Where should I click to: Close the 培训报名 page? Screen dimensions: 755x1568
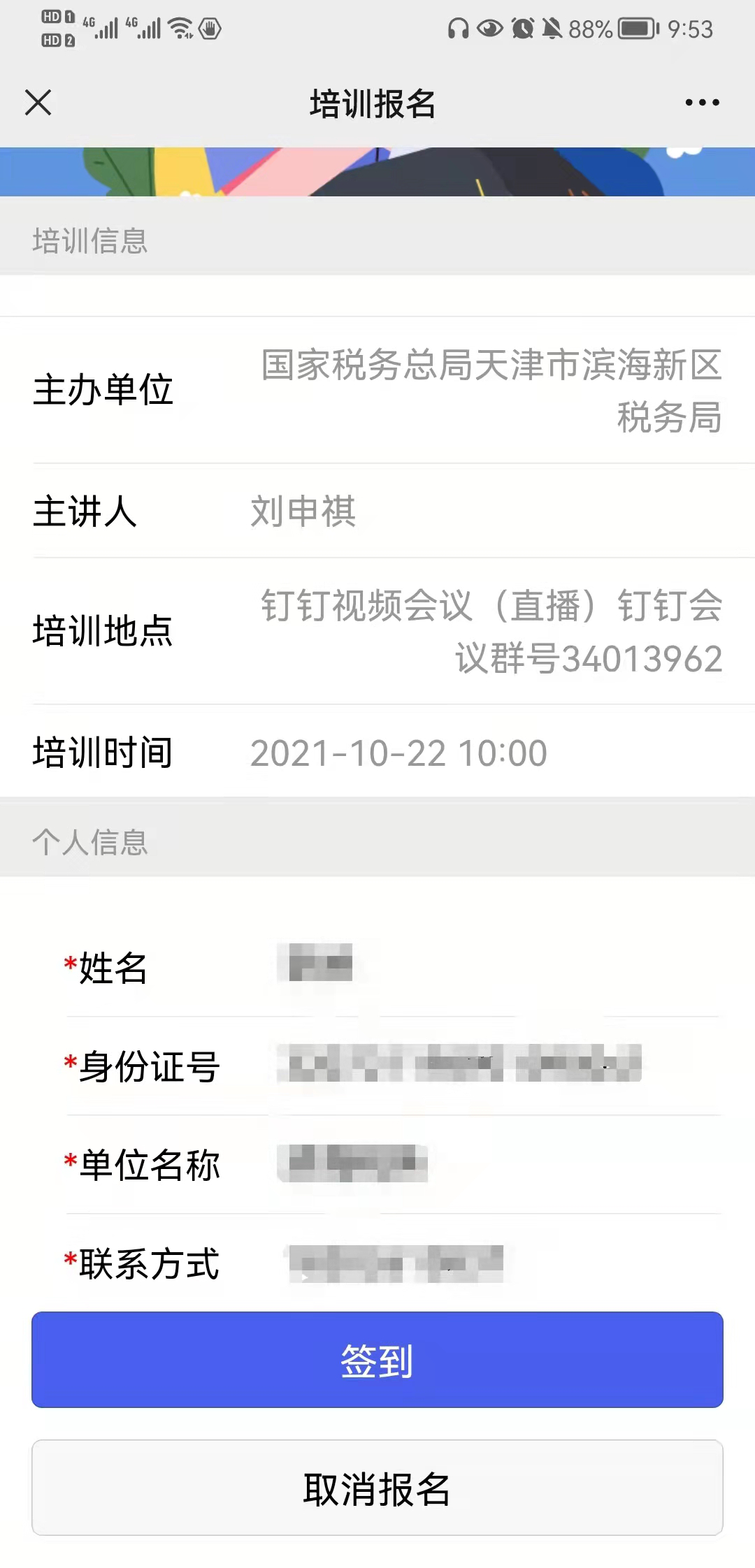(x=38, y=103)
